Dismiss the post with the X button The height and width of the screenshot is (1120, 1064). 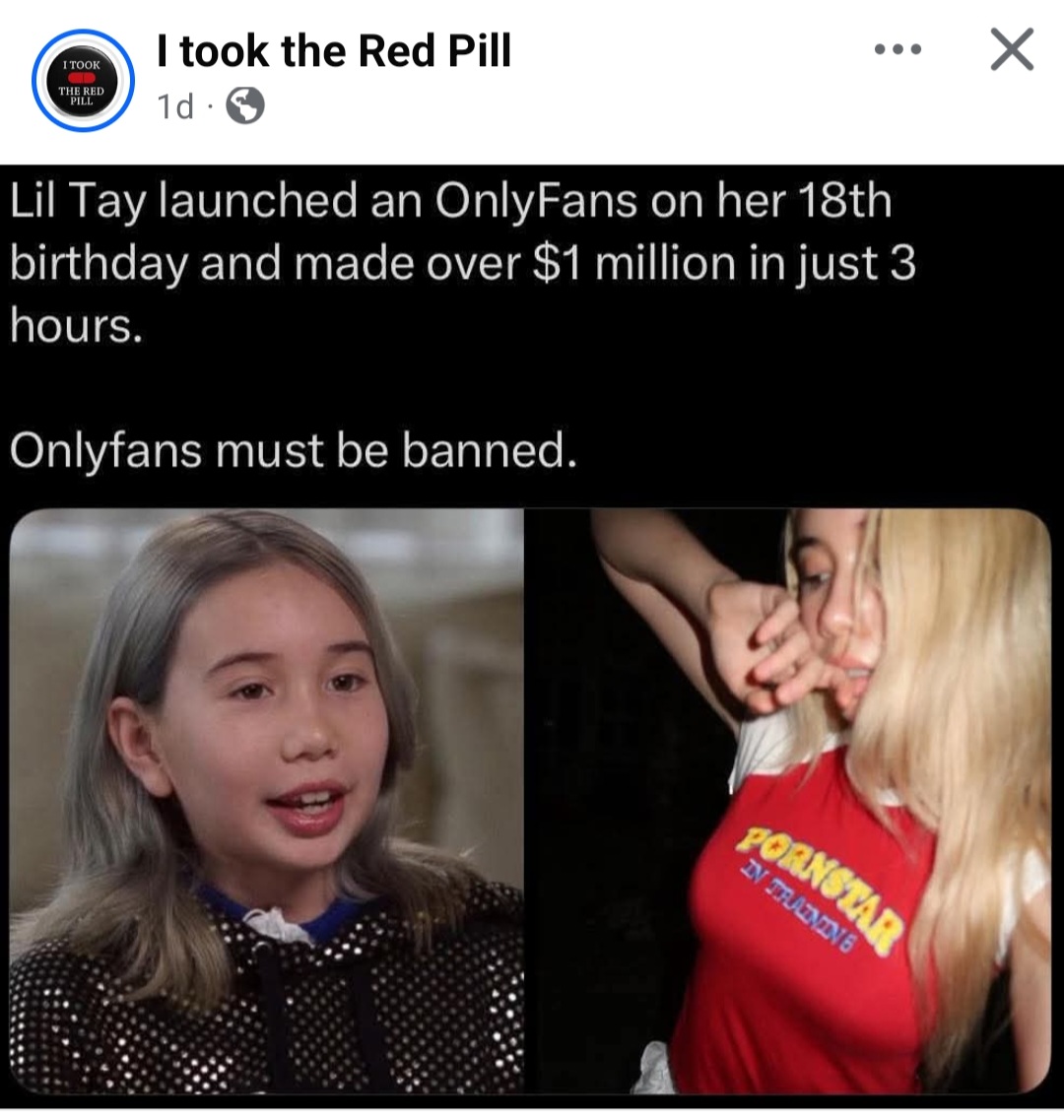click(1012, 49)
